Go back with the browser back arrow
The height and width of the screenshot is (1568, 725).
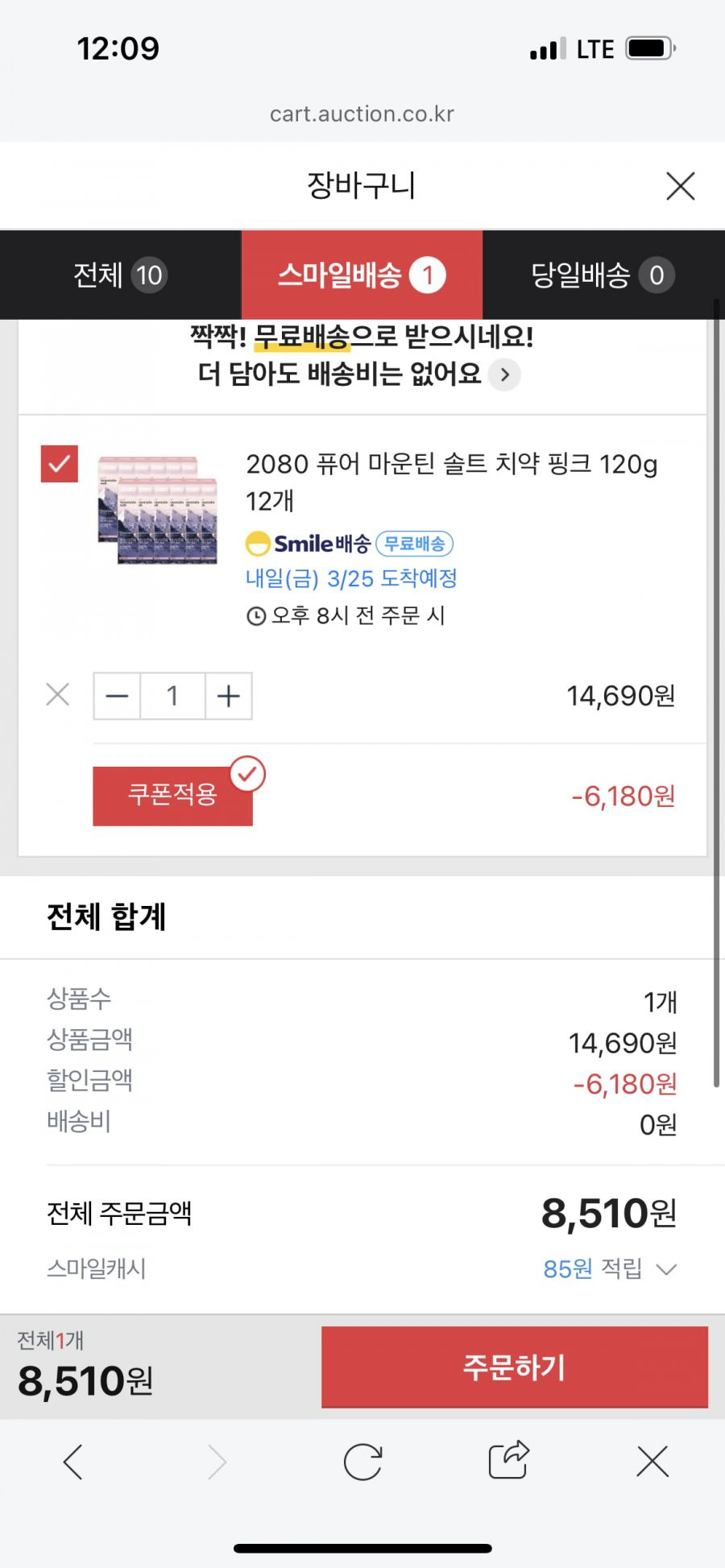point(72,1462)
